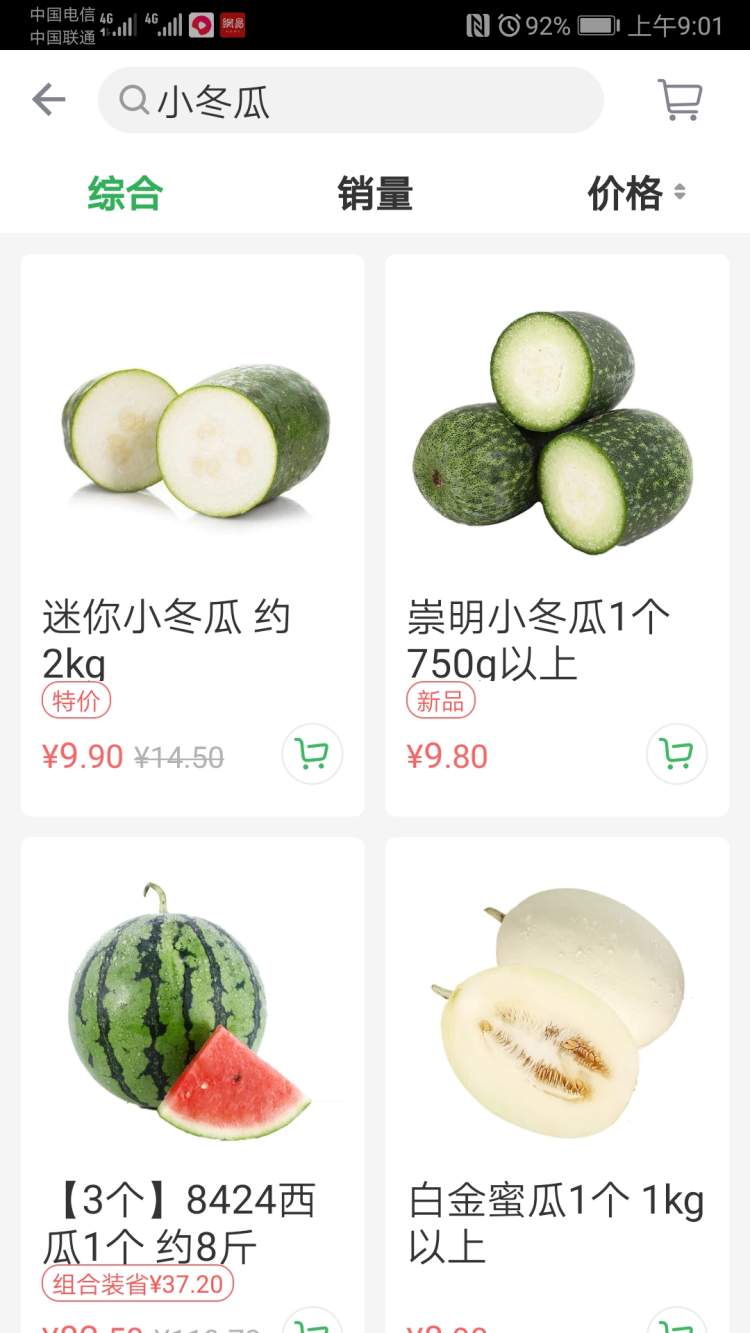Image resolution: width=750 pixels, height=1333 pixels.
Task: Tap the search box showing 小冬瓜
Action: [350, 101]
